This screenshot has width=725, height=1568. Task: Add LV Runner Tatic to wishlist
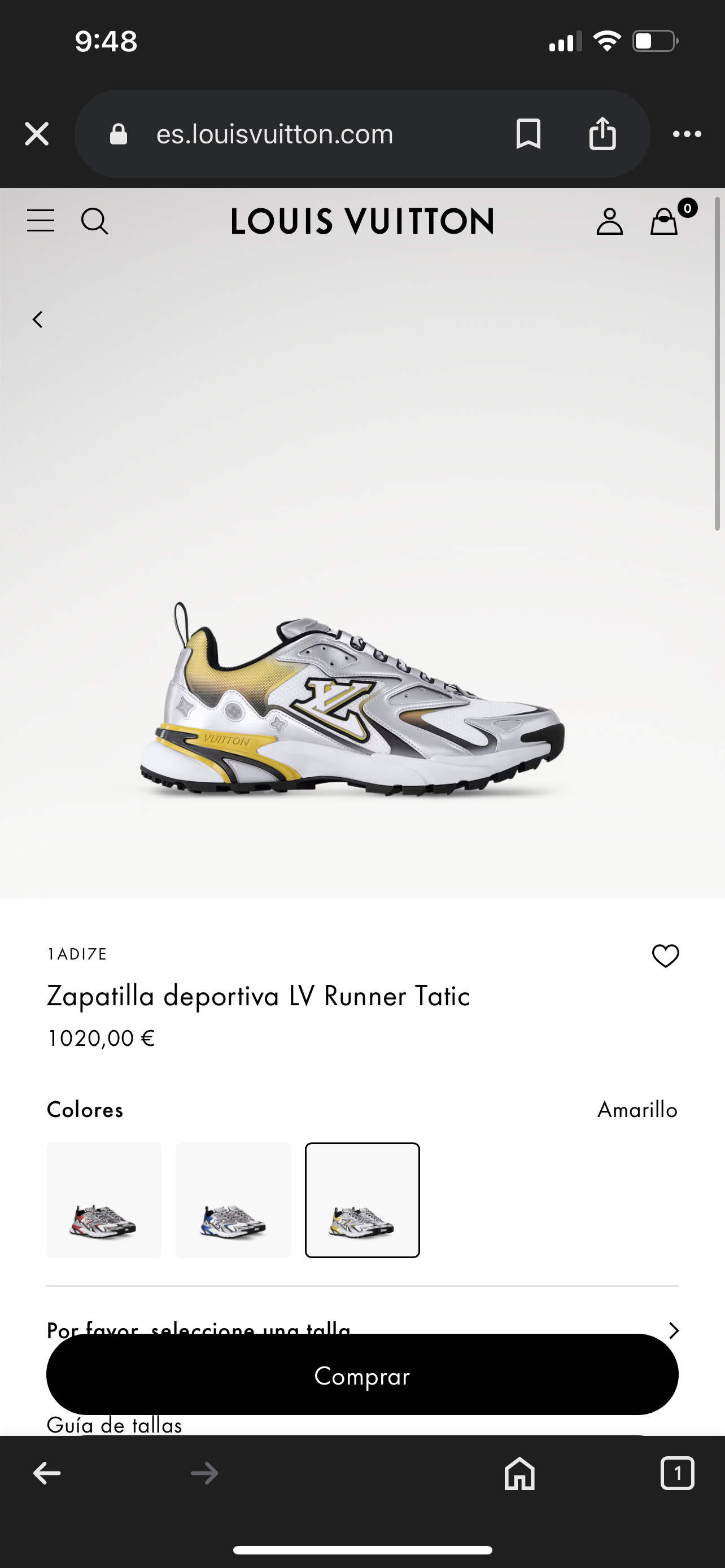click(x=665, y=956)
